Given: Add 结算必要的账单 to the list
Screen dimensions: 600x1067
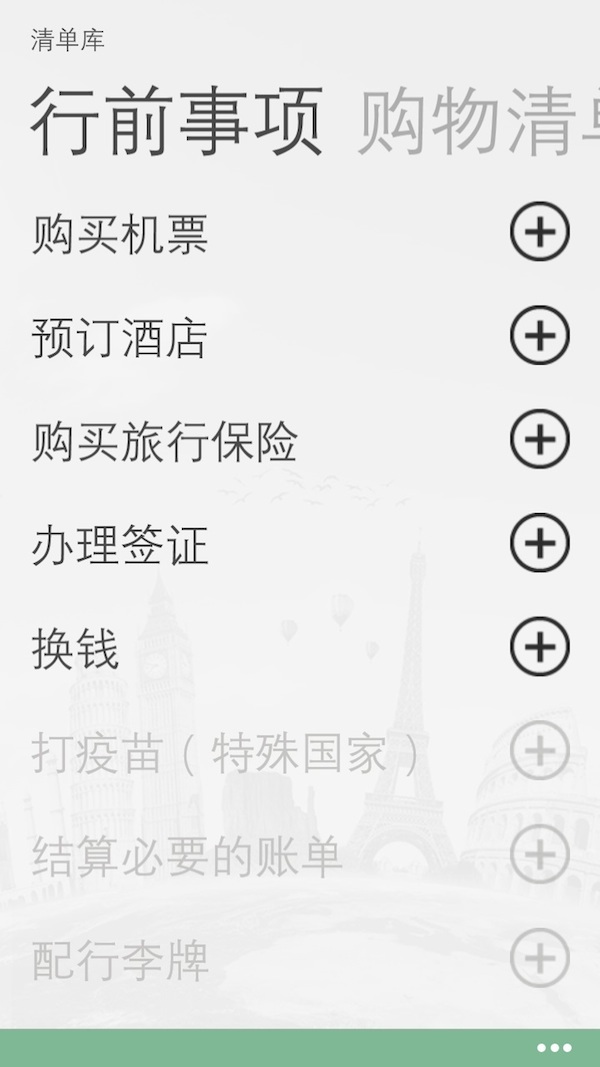Looking at the screenshot, I should point(540,855).
